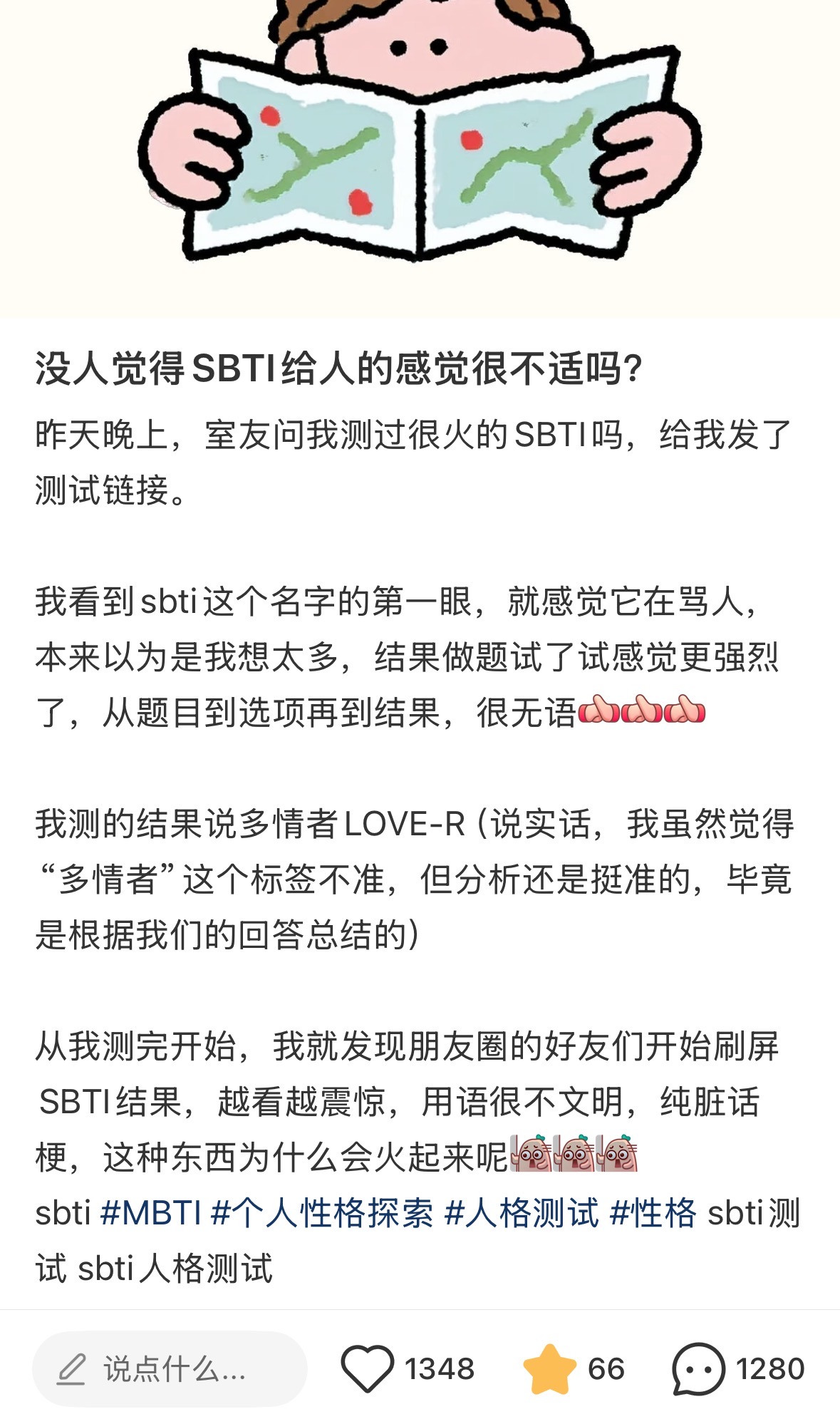Open the #人格测试 hashtag
This screenshot has width=840, height=1419.
[522, 1212]
